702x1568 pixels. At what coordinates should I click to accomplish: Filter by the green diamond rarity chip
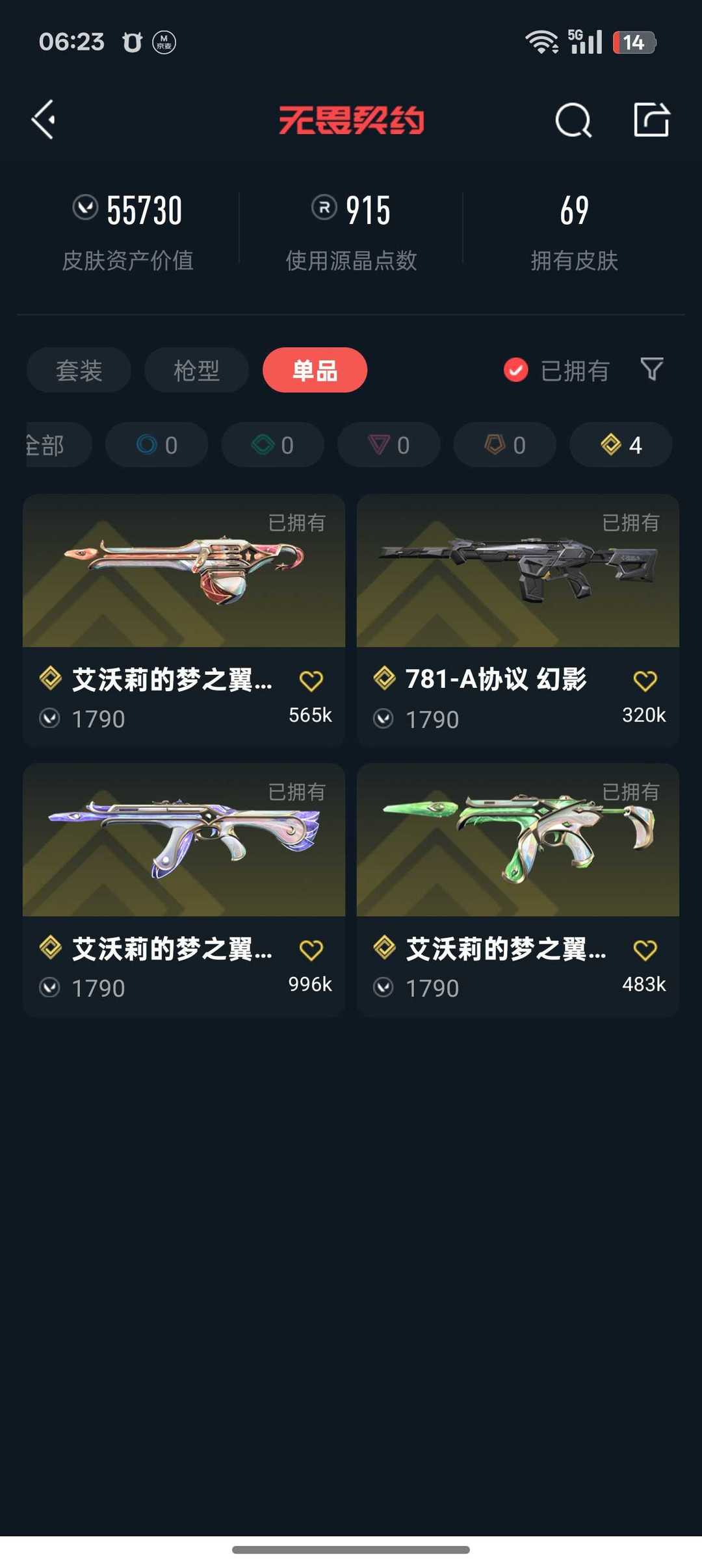(272, 445)
